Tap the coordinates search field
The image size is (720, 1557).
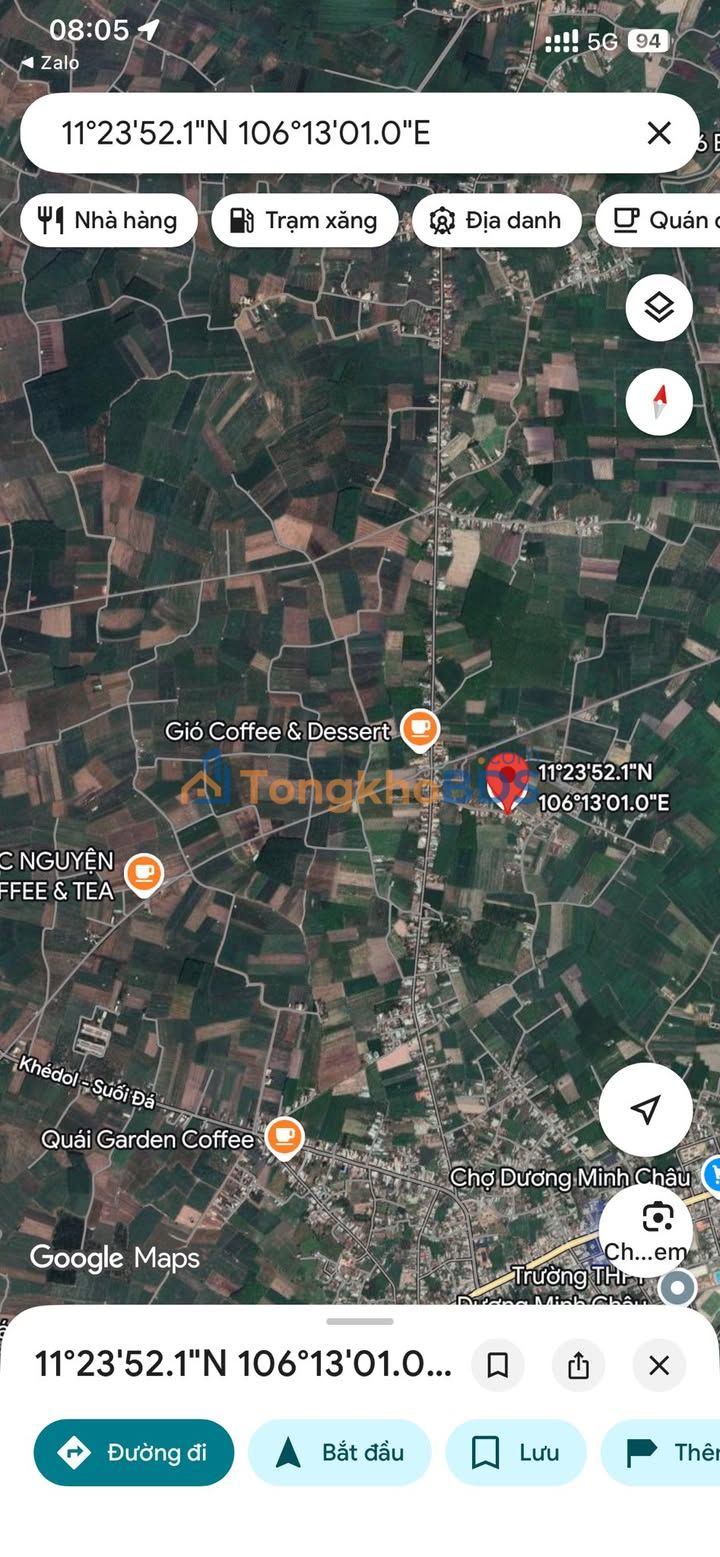[340, 133]
